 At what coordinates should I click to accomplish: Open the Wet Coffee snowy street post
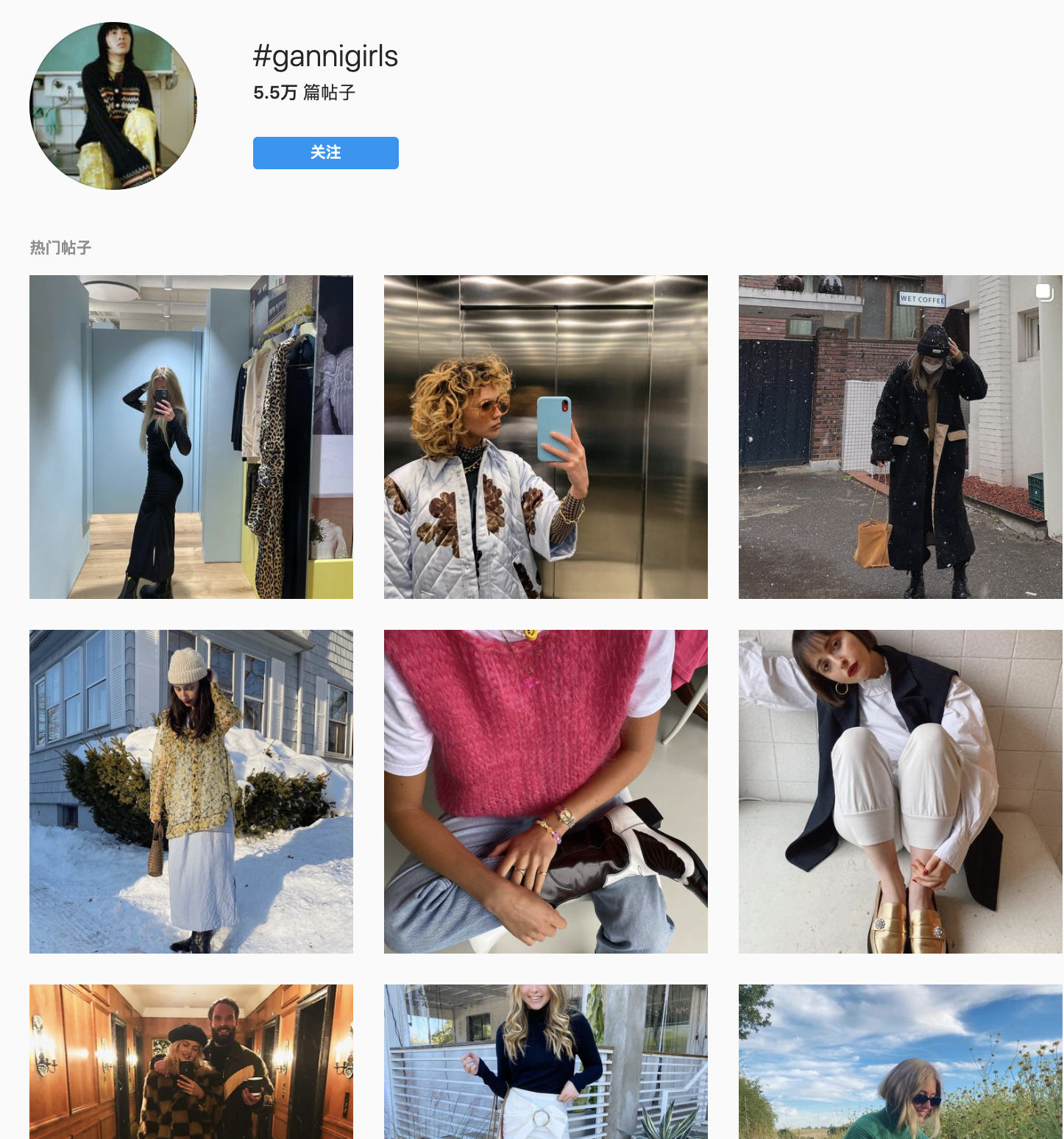[x=900, y=437]
